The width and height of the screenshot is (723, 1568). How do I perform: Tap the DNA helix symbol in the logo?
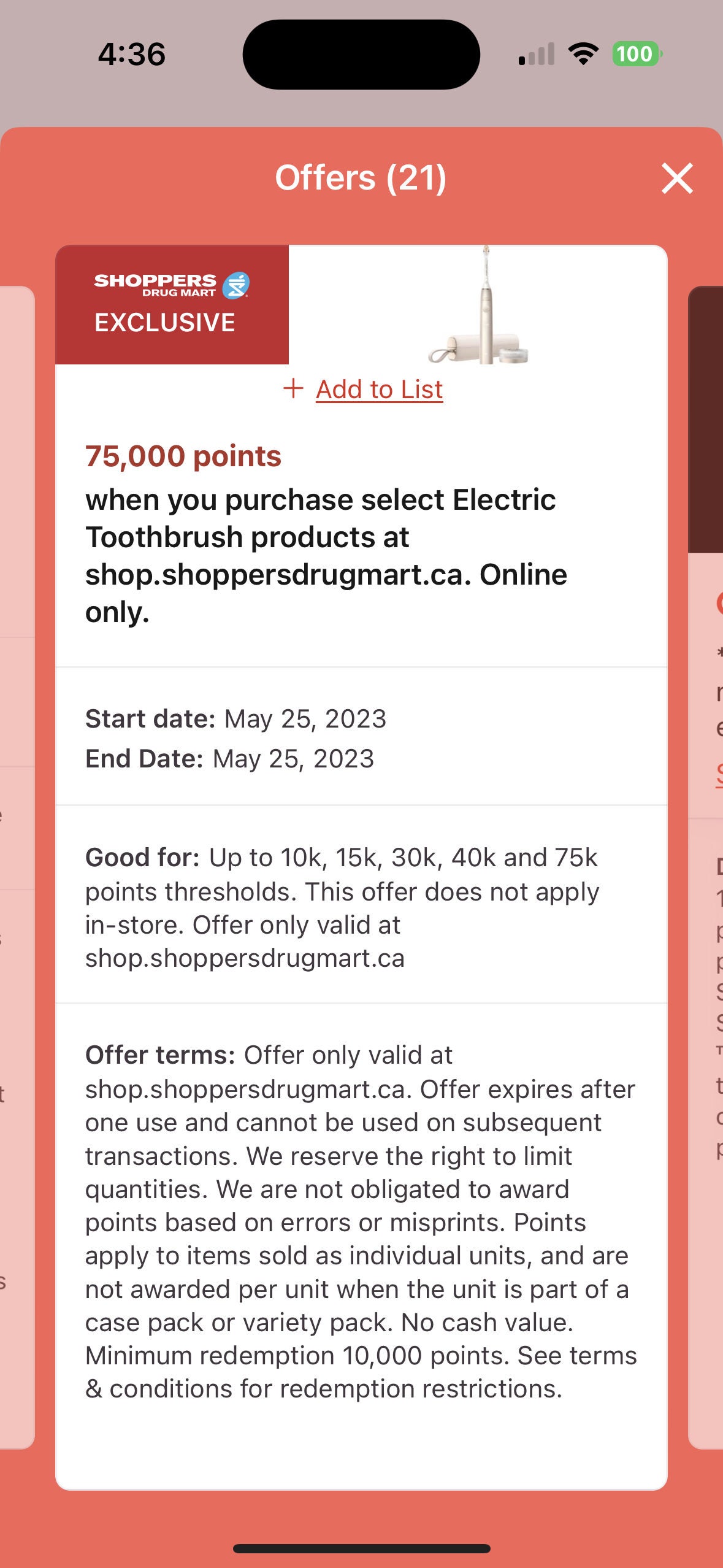click(x=238, y=284)
